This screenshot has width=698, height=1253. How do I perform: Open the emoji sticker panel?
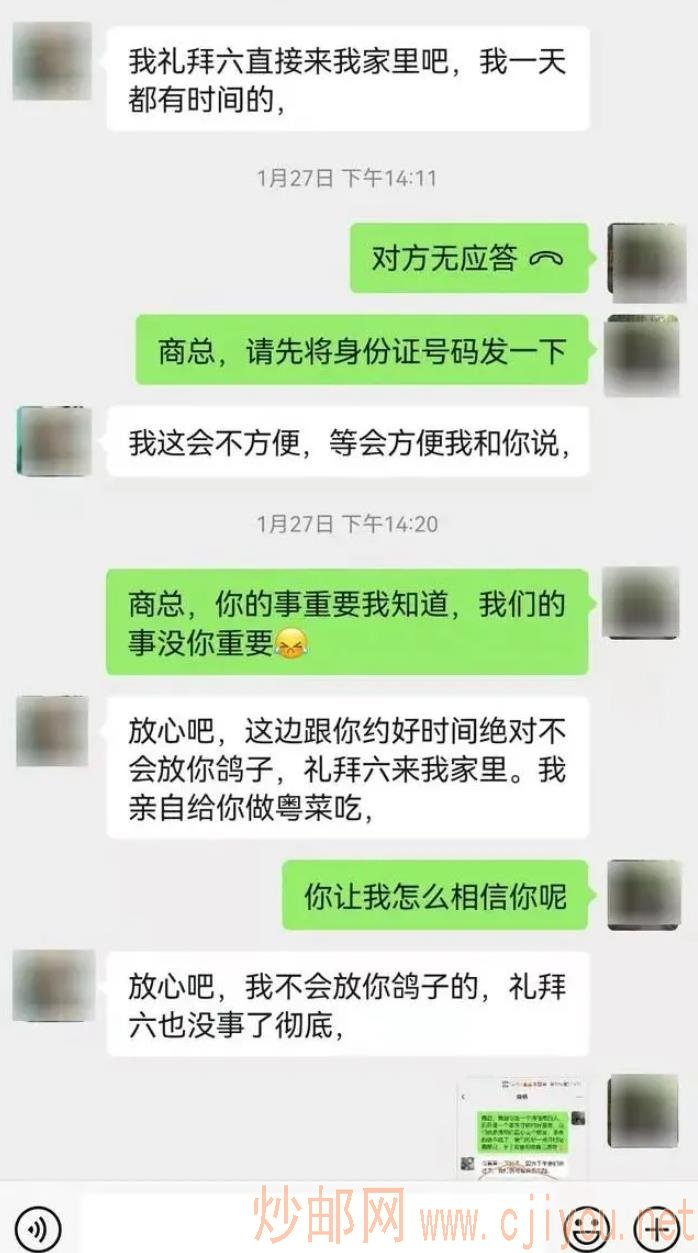click(x=589, y=1227)
